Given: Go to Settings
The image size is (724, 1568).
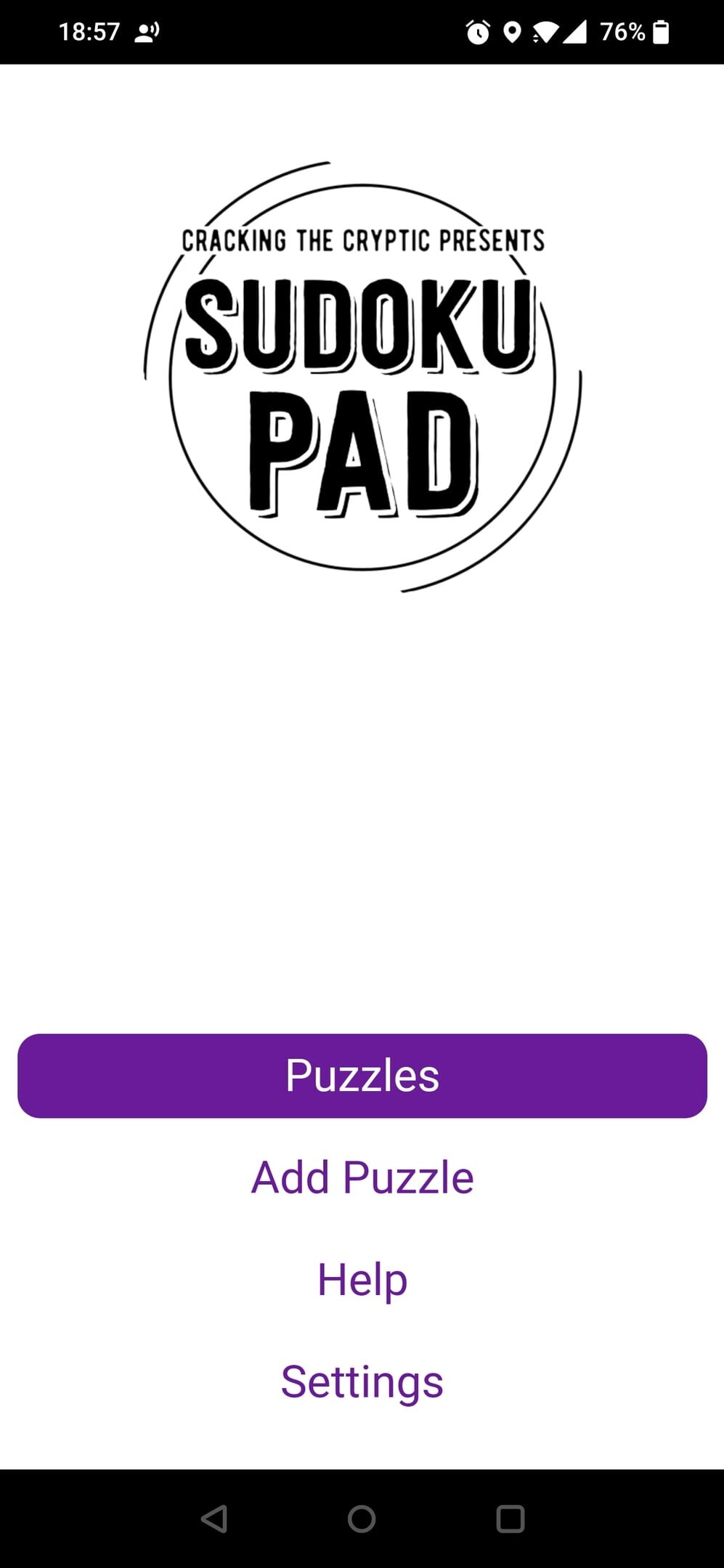Looking at the screenshot, I should tap(362, 1381).
